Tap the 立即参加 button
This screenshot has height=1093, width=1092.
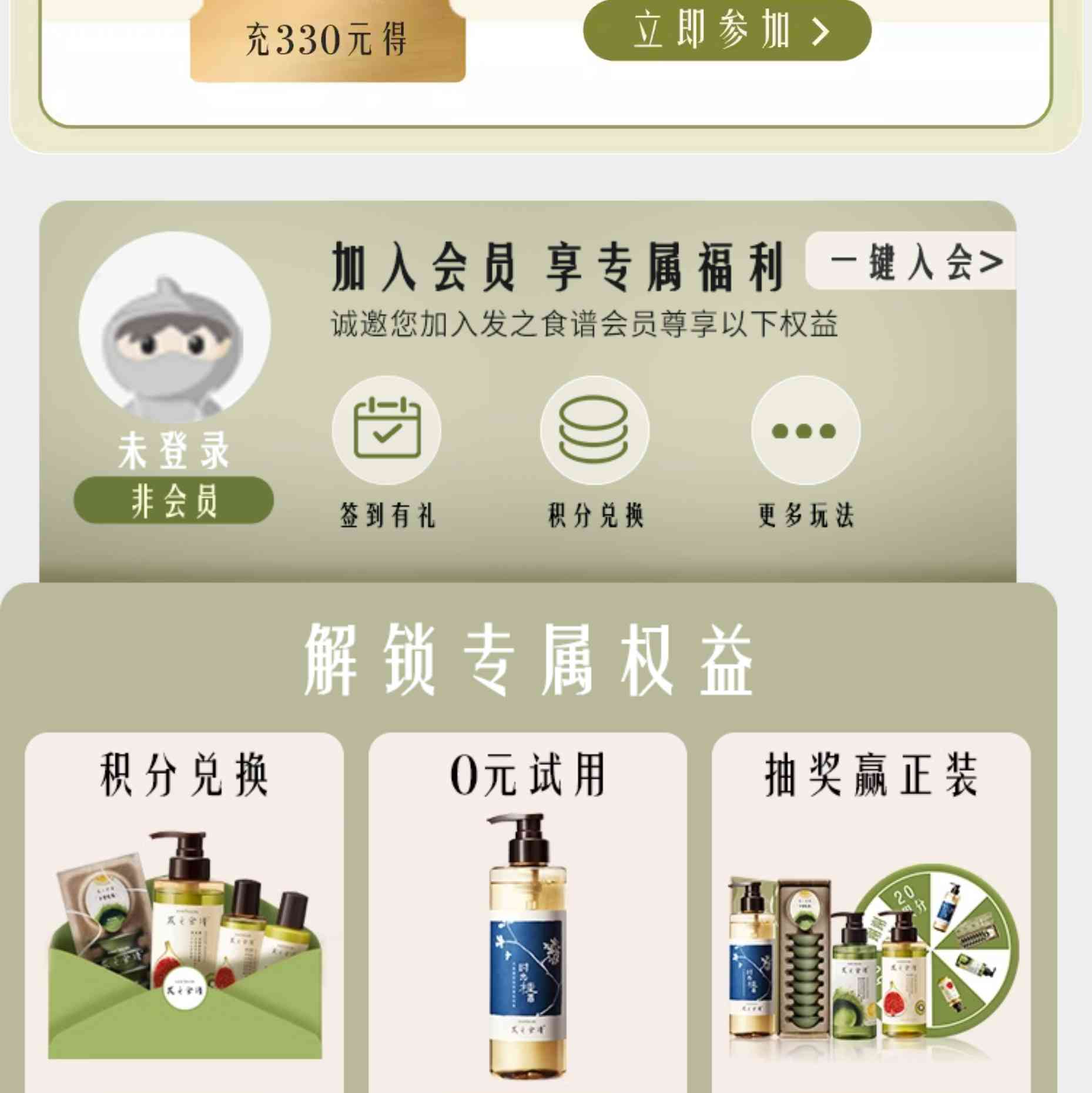[727, 31]
